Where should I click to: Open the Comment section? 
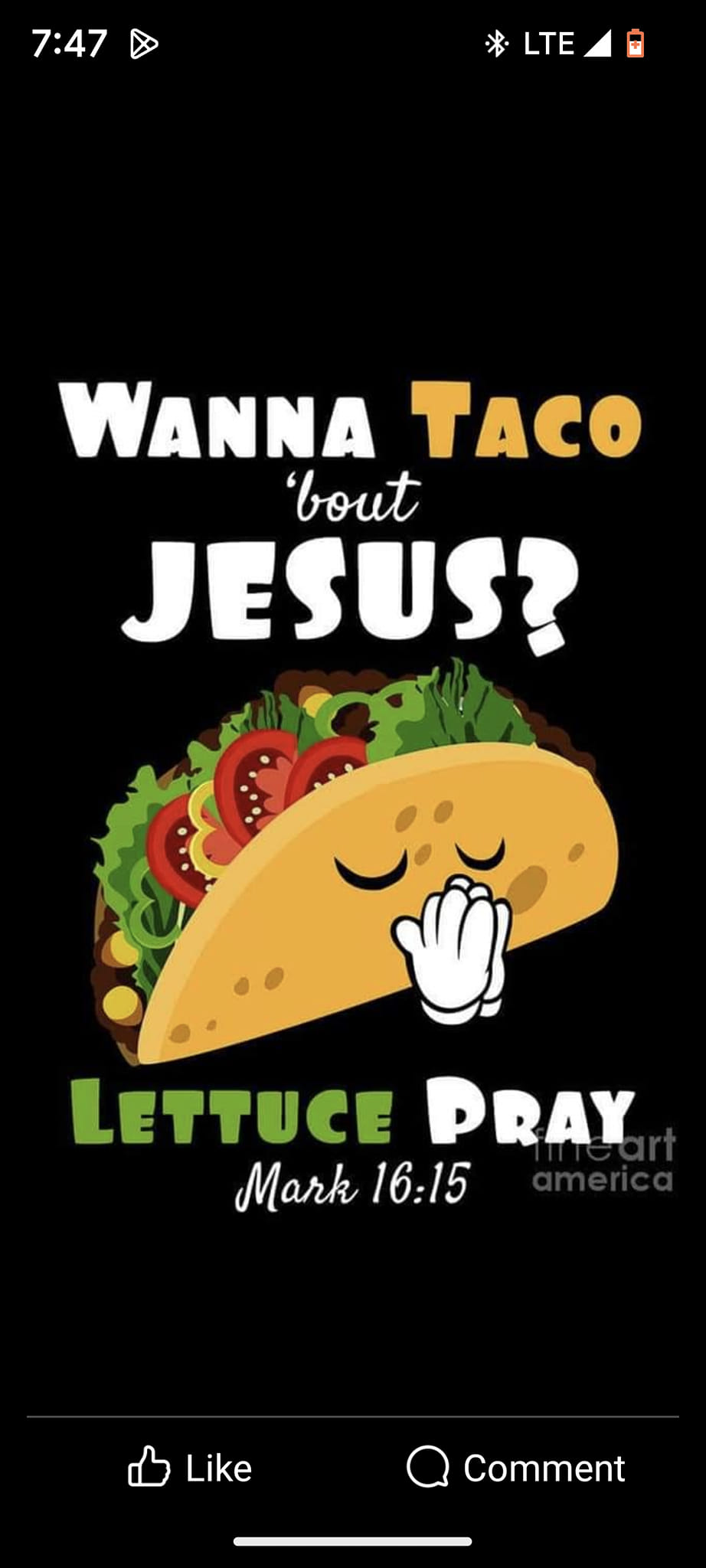[515, 1468]
